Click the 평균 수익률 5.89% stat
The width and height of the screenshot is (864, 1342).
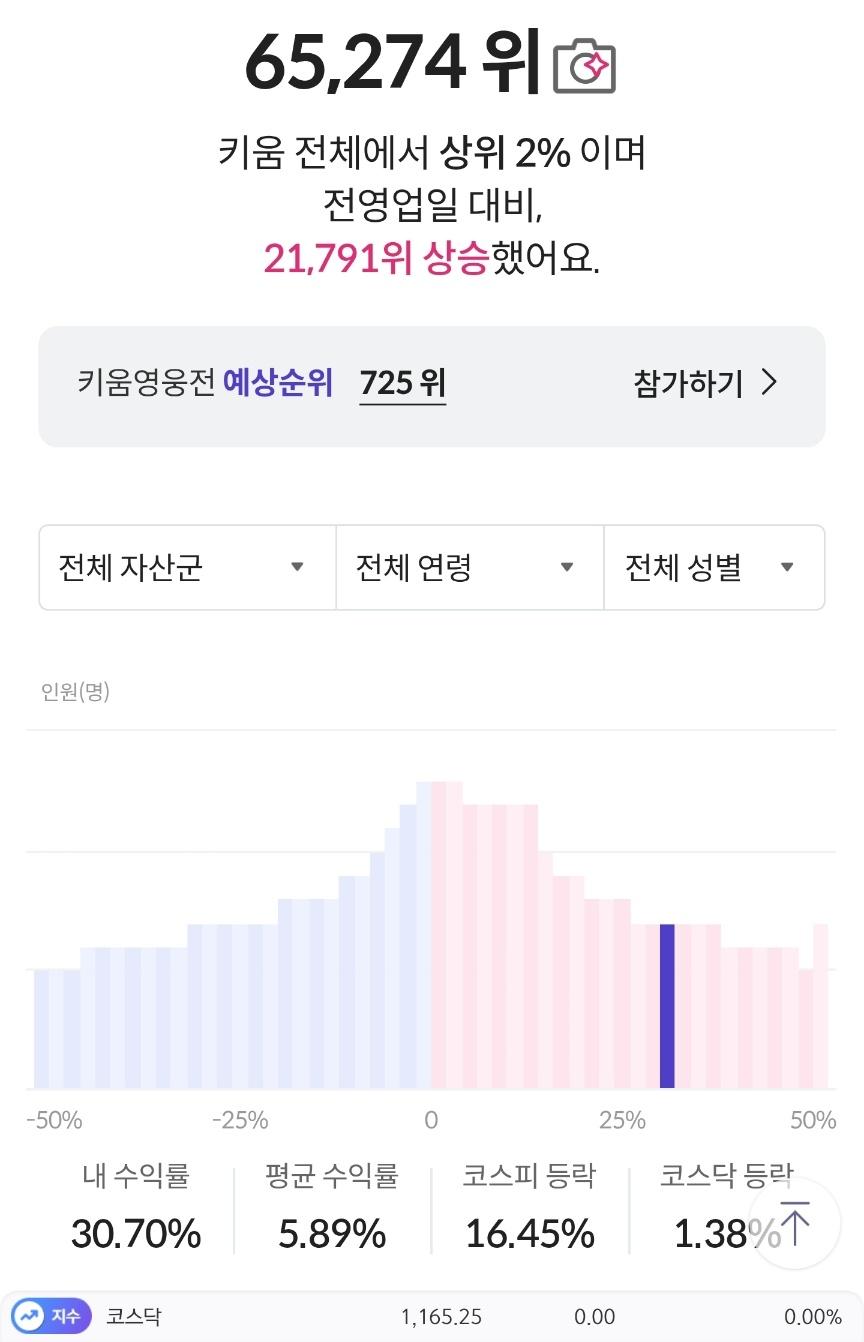pyautogui.click(x=330, y=1207)
